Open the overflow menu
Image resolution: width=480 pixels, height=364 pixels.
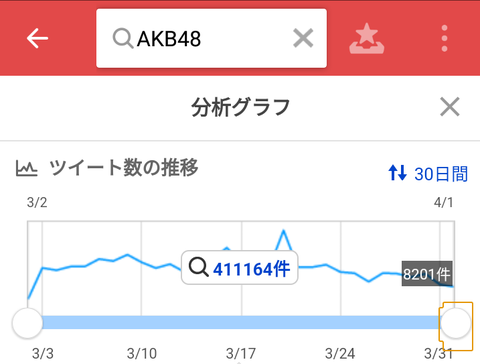pyautogui.click(x=444, y=38)
